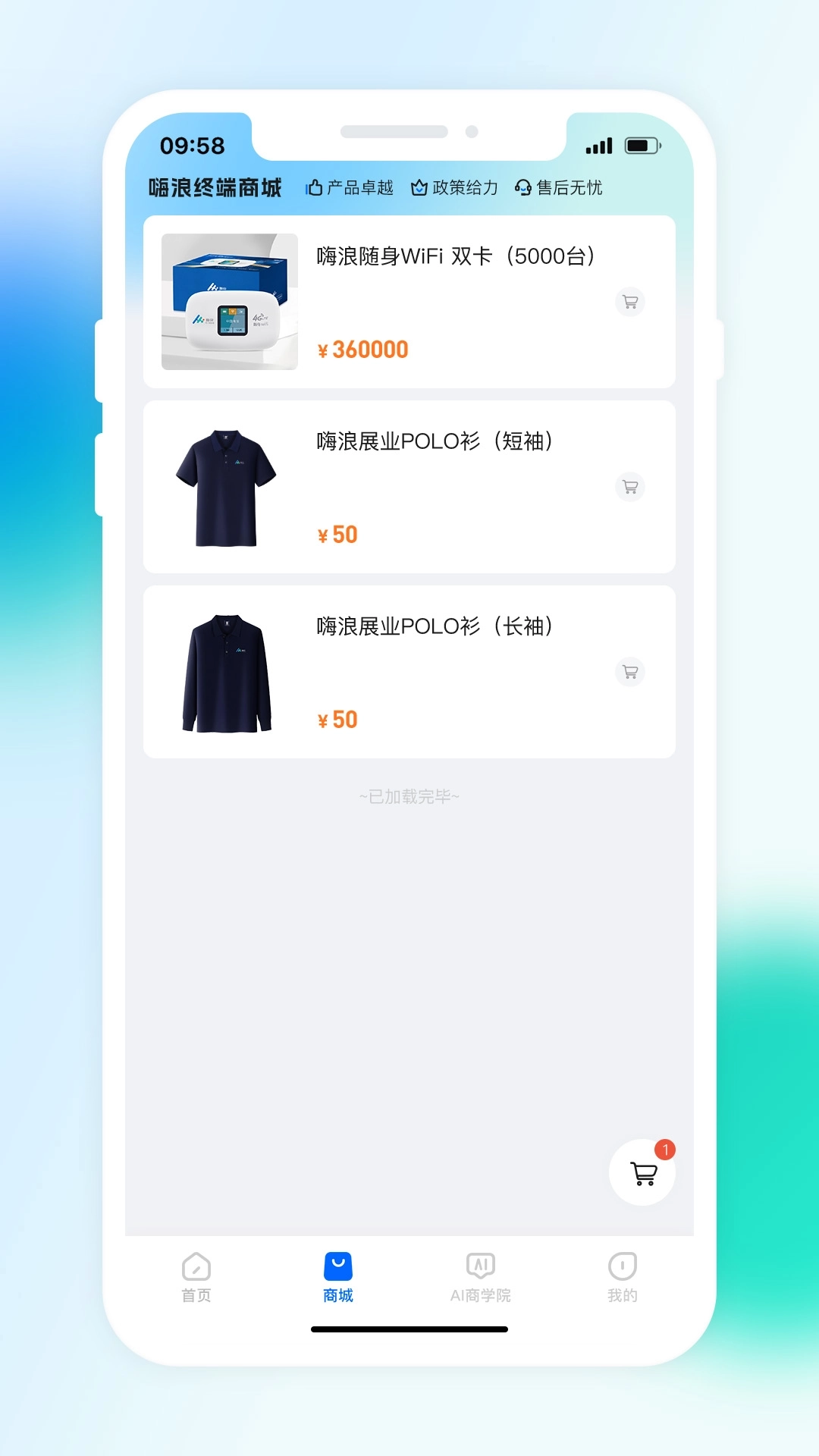
Task: Open the floating shopping cart button
Action: (x=642, y=1170)
